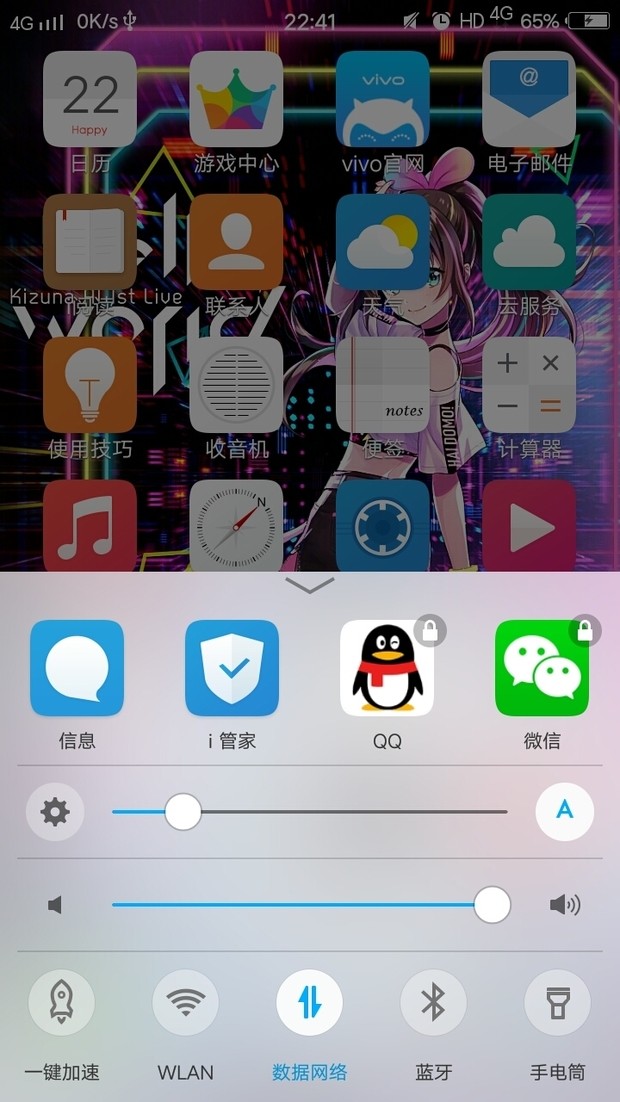
Task: Disable 数据网络 mobile data
Action: (x=309, y=1002)
